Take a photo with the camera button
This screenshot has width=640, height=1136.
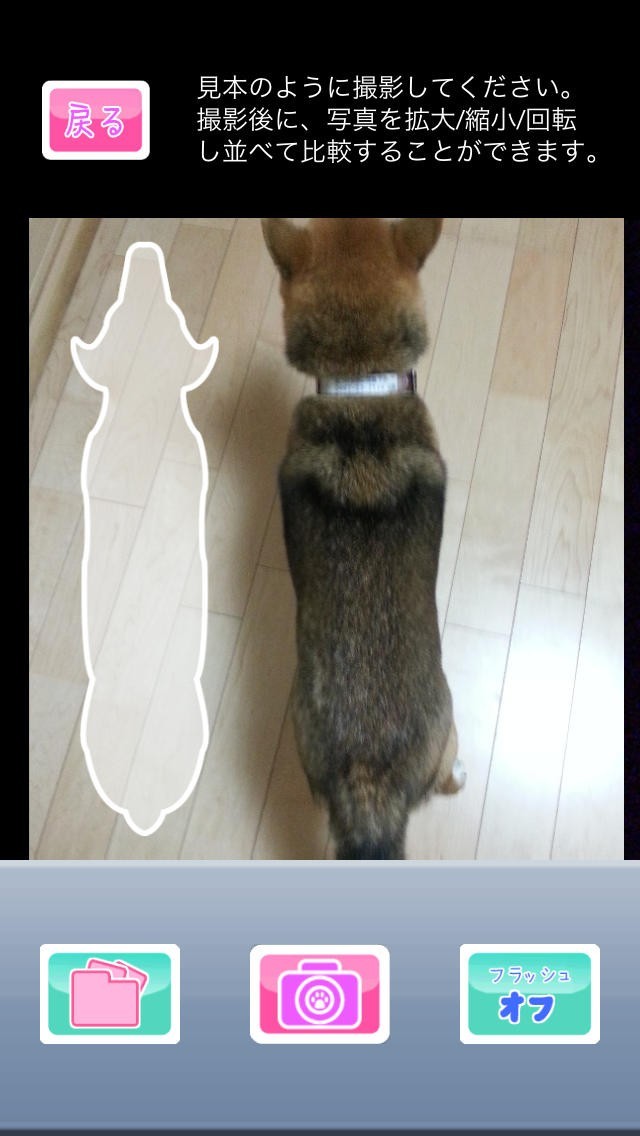319,994
